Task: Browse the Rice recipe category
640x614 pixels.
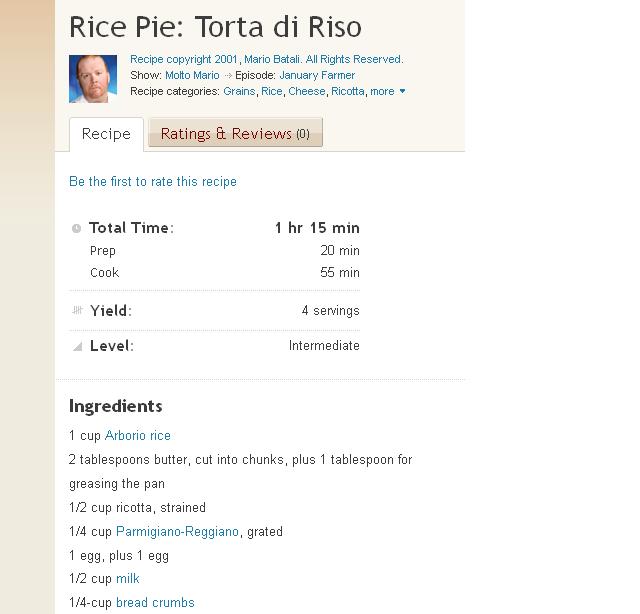Action: (272, 91)
